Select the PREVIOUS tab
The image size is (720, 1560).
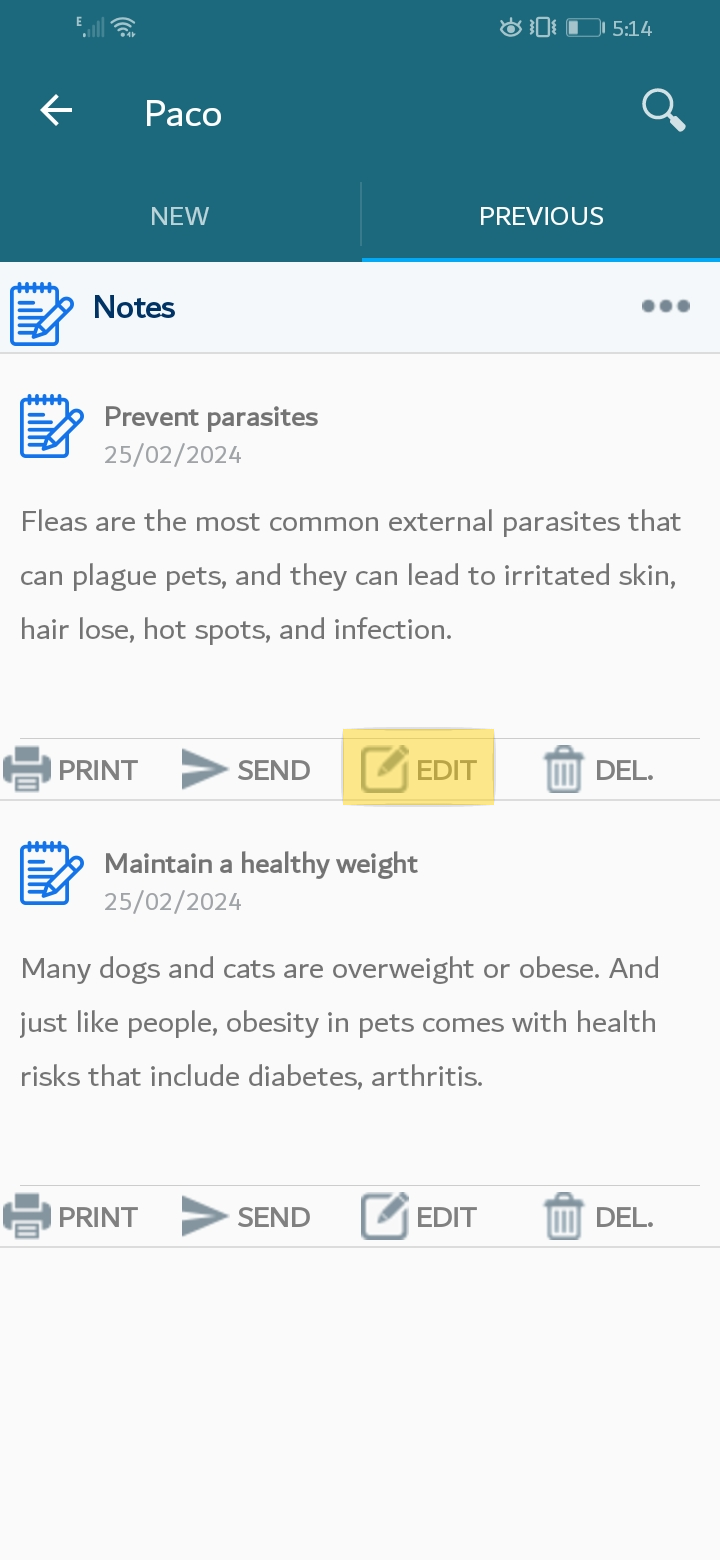pyautogui.click(x=541, y=216)
